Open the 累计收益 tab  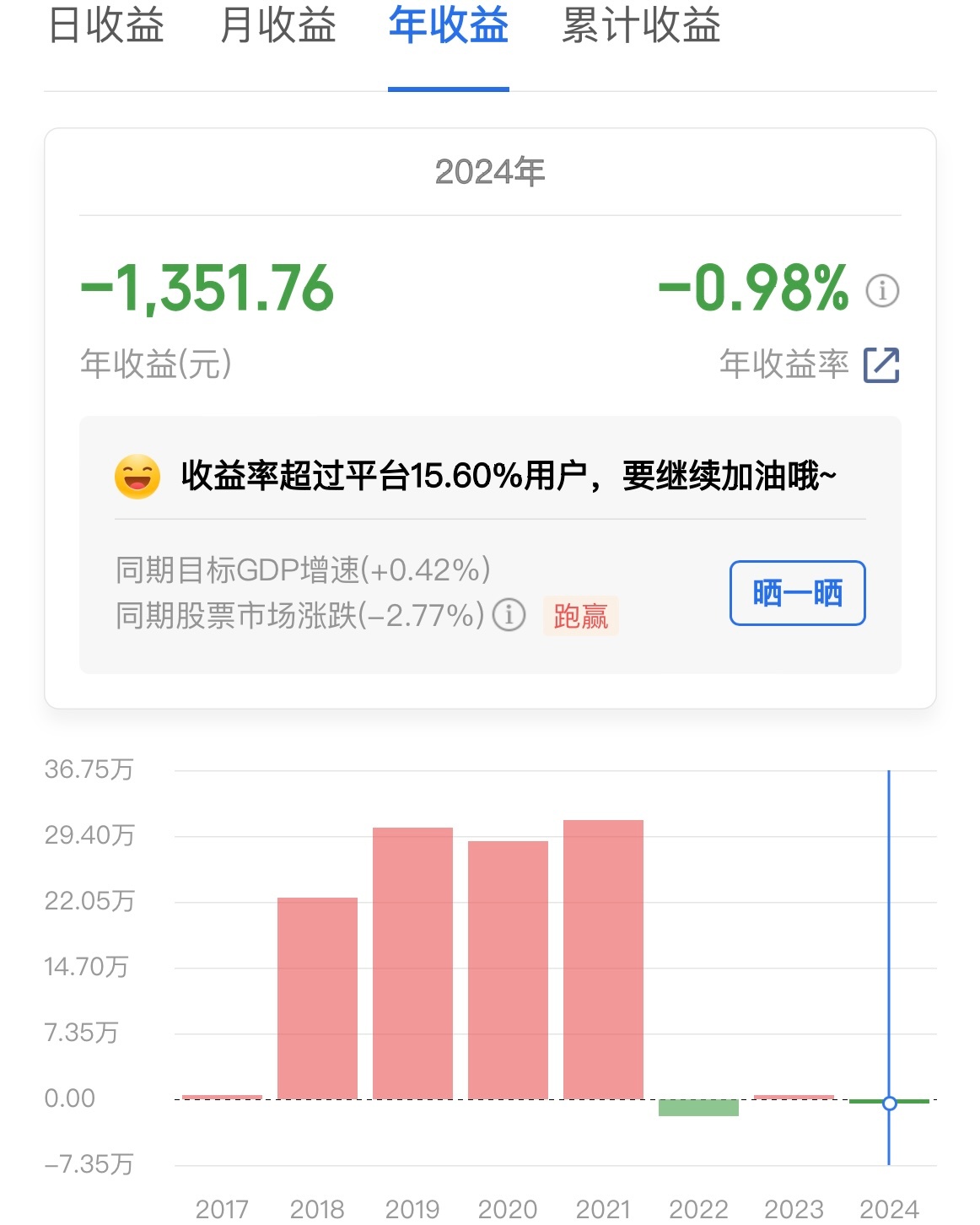(x=641, y=25)
